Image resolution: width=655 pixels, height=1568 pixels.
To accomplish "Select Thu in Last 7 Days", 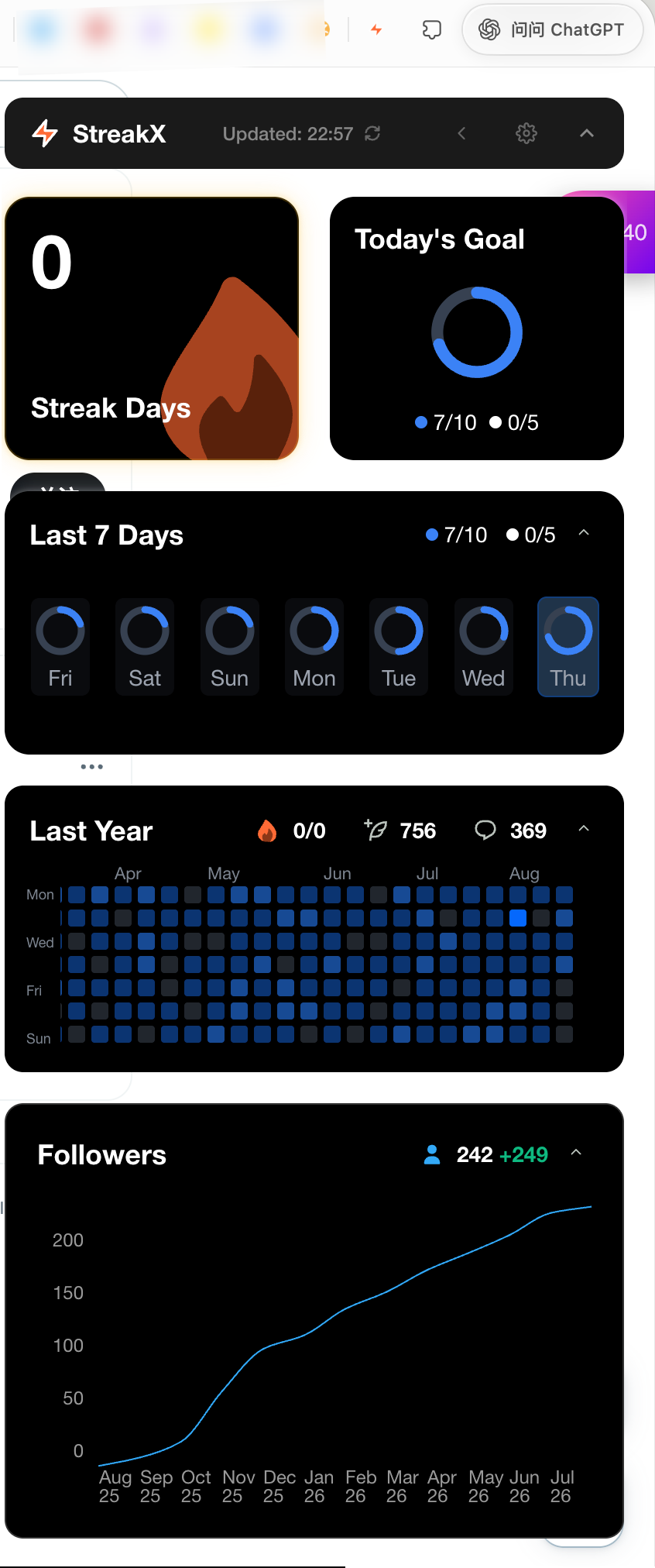I will click(568, 647).
